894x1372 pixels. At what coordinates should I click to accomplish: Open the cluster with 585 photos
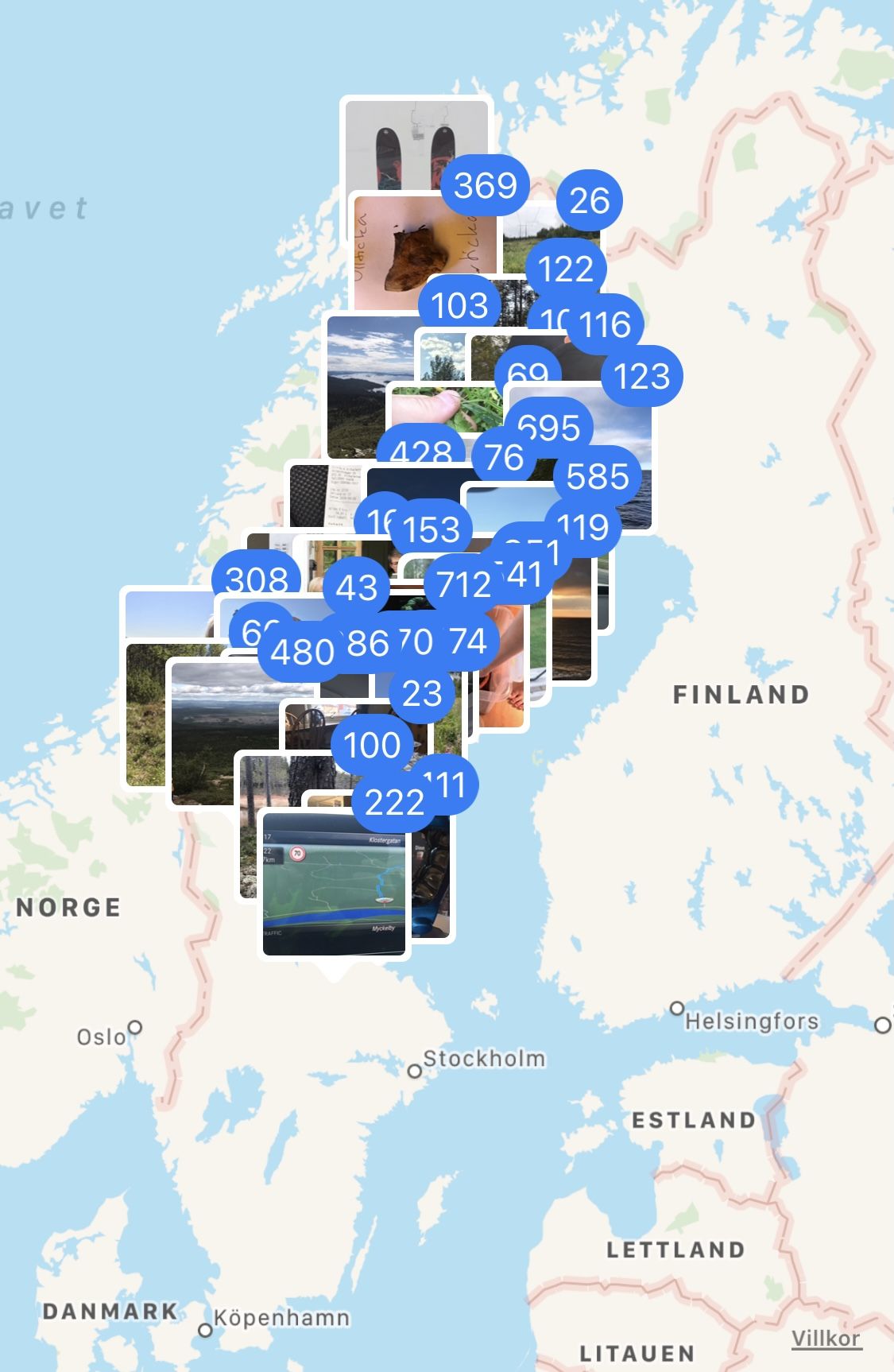point(598,476)
